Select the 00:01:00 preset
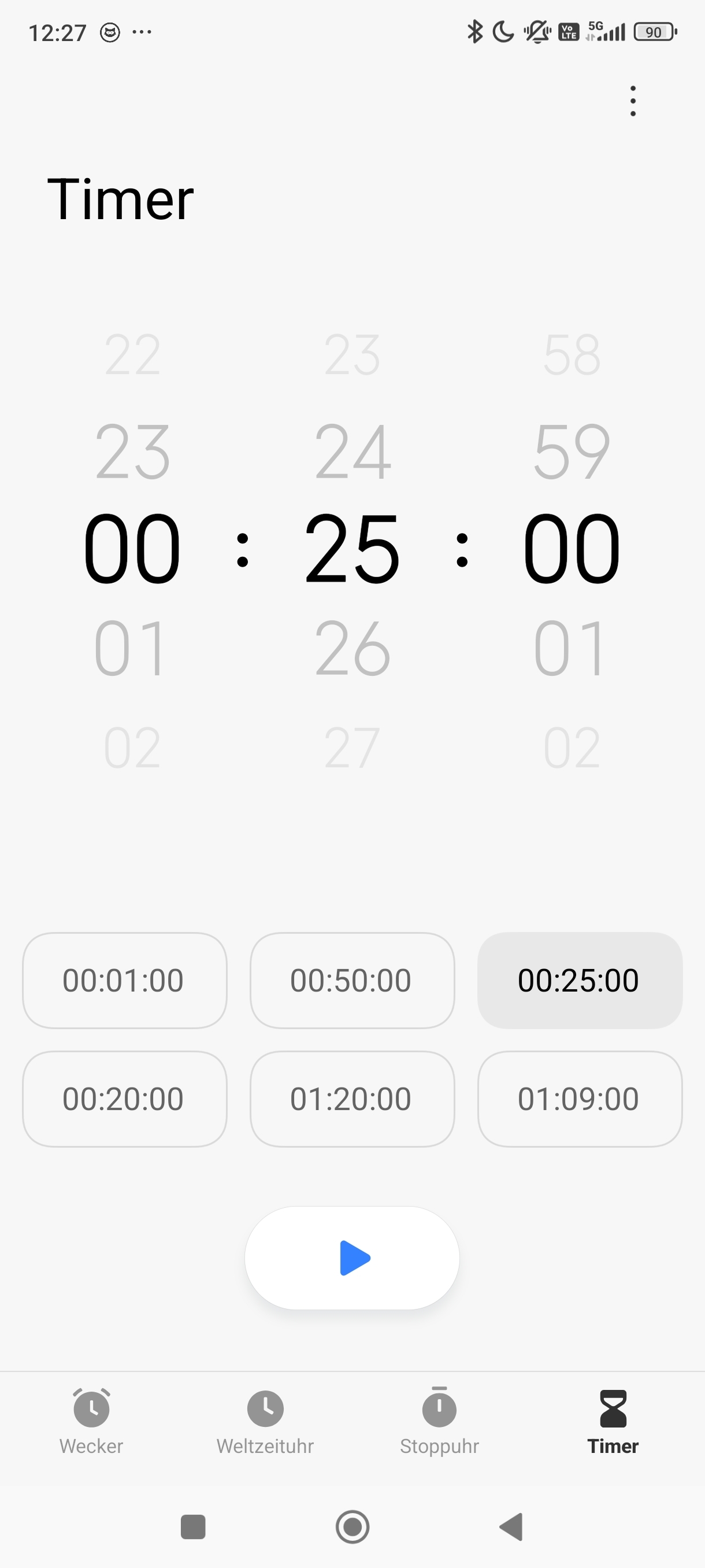 pos(124,980)
